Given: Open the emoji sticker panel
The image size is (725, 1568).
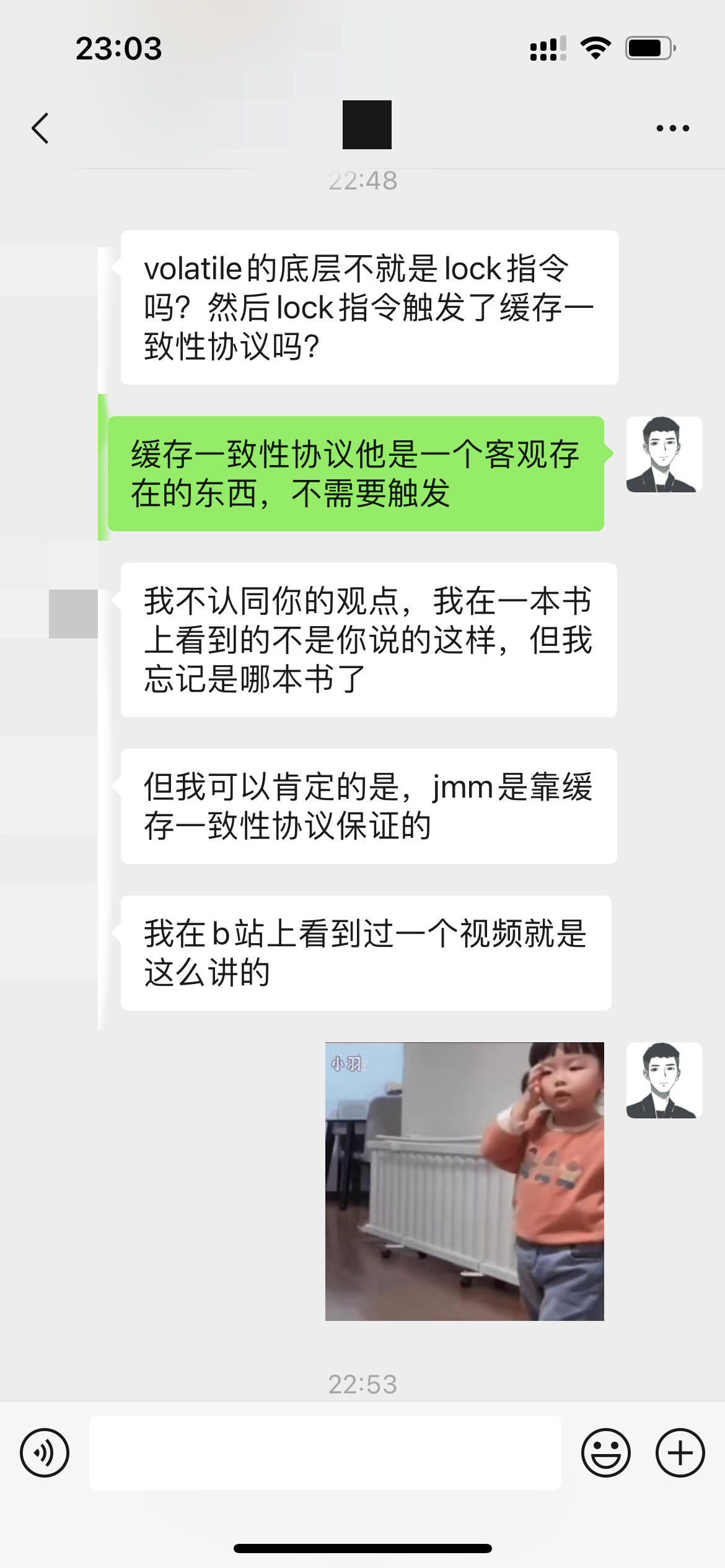Looking at the screenshot, I should click(x=605, y=1453).
